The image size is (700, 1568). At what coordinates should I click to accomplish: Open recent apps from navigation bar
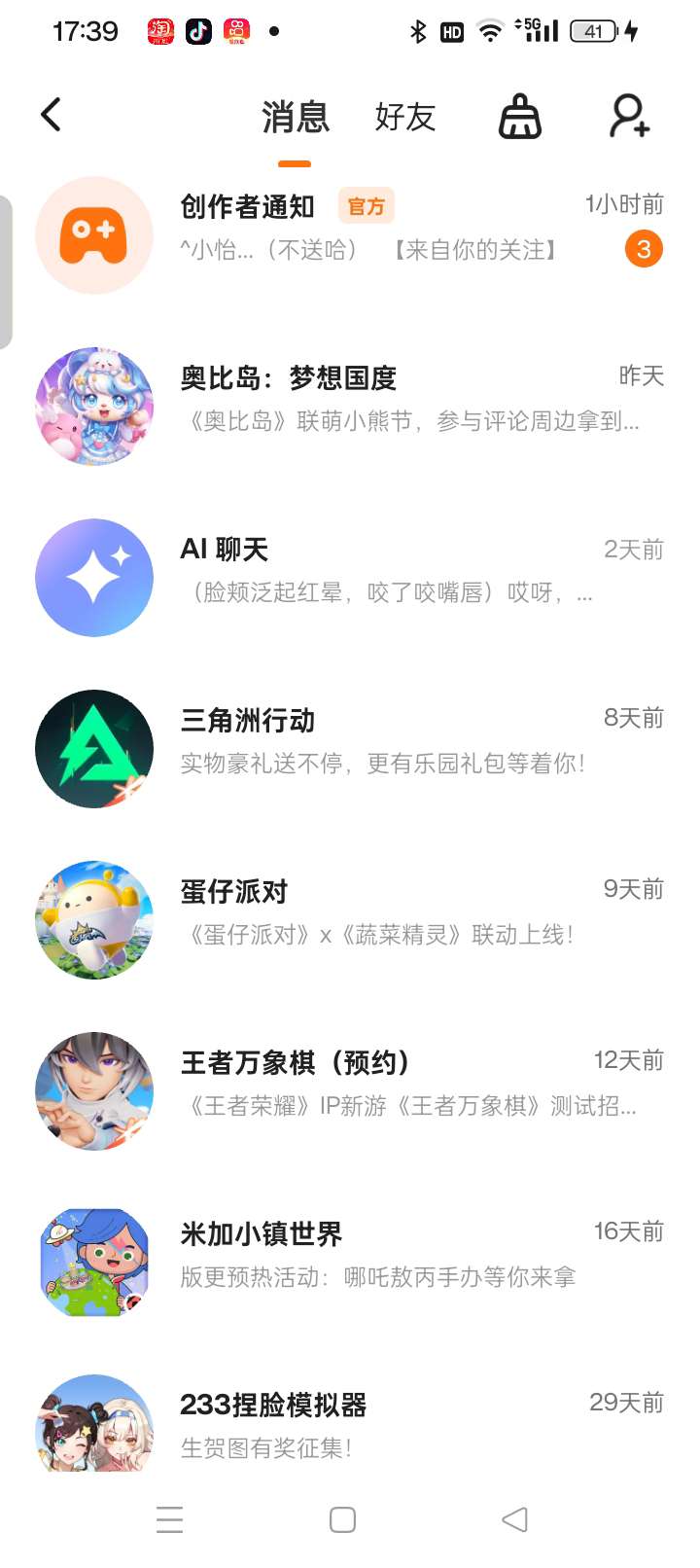click(x=170, y=1519)
